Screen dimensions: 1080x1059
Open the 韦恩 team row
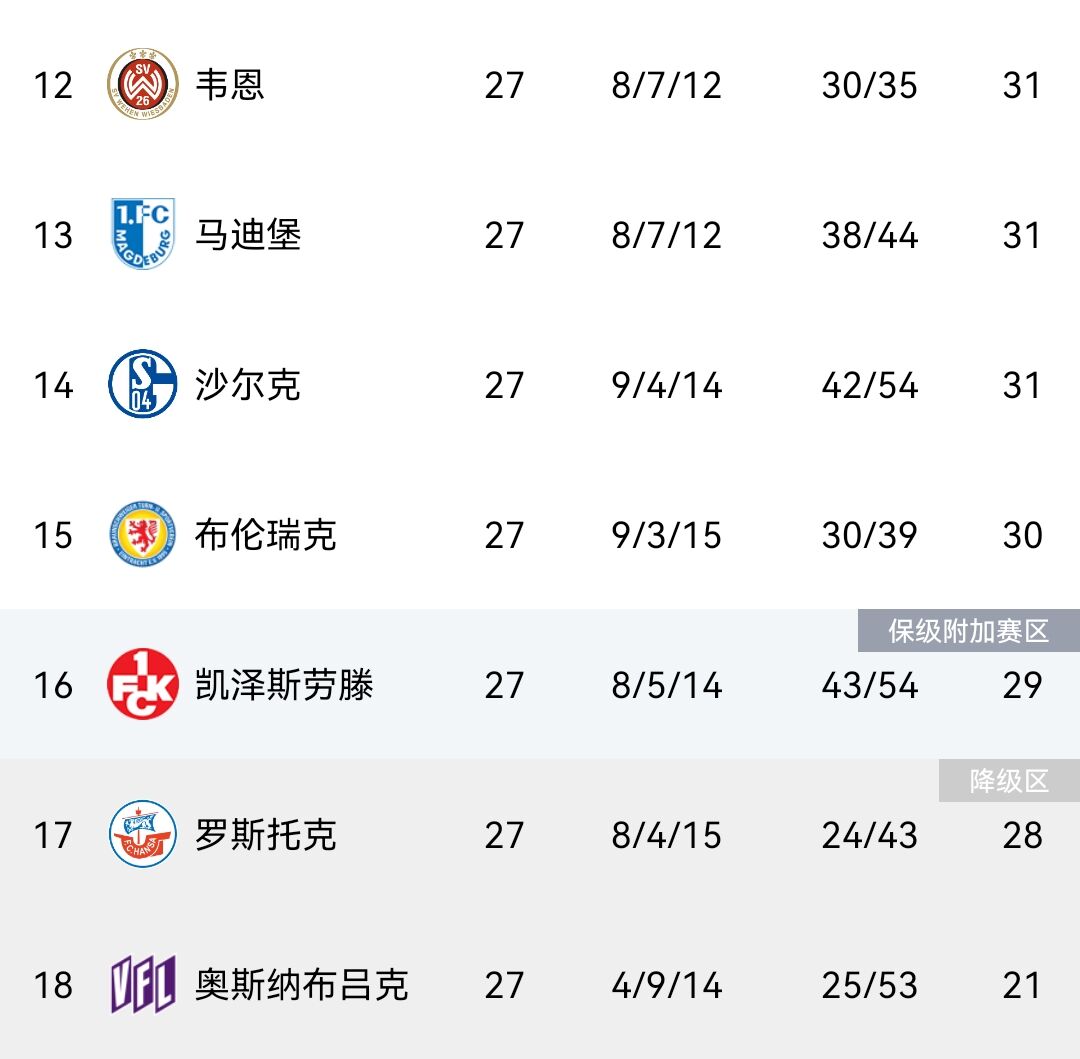(x=230, y=85)
